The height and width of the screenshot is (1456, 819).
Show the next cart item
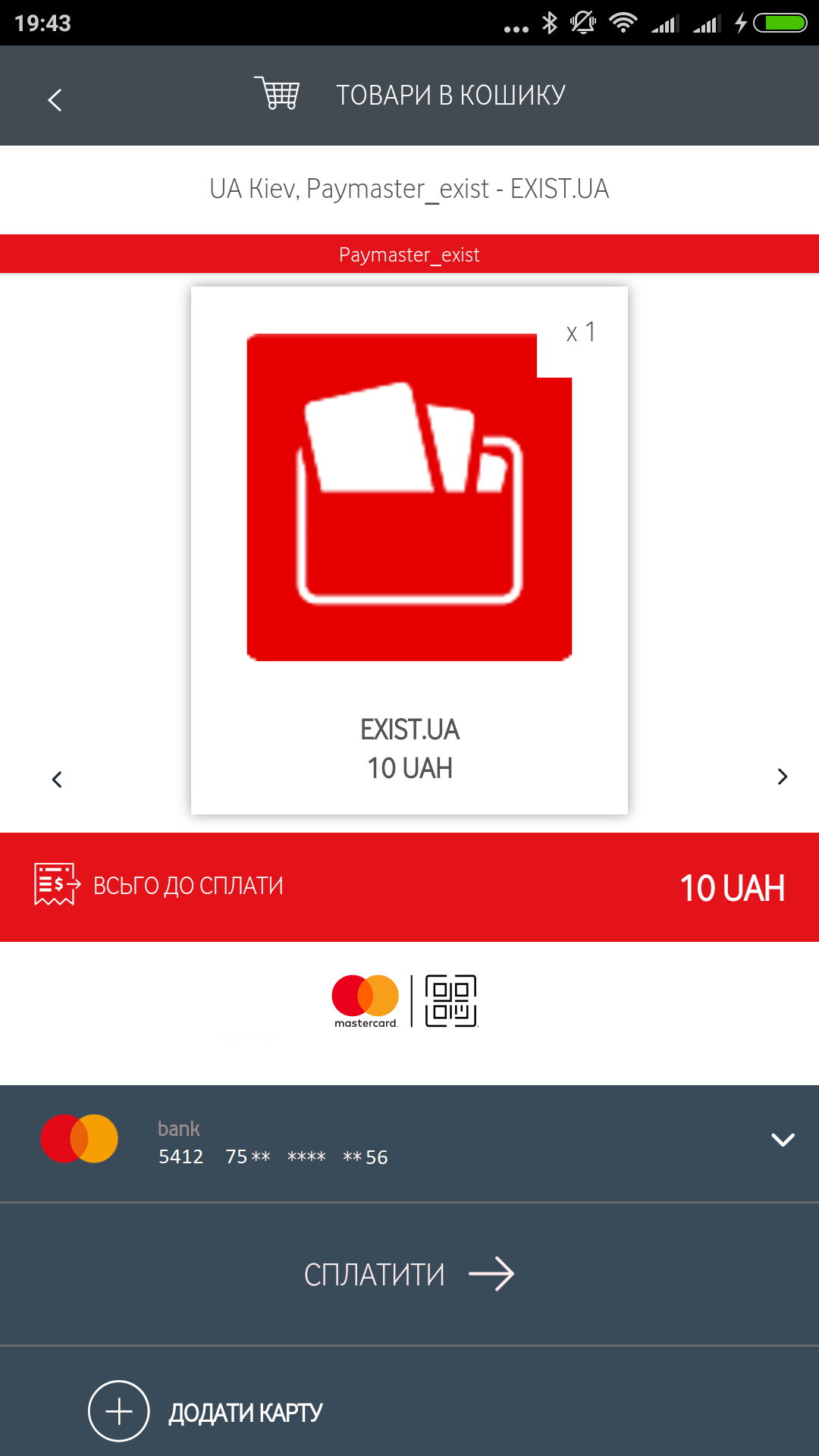coord(782,777)
